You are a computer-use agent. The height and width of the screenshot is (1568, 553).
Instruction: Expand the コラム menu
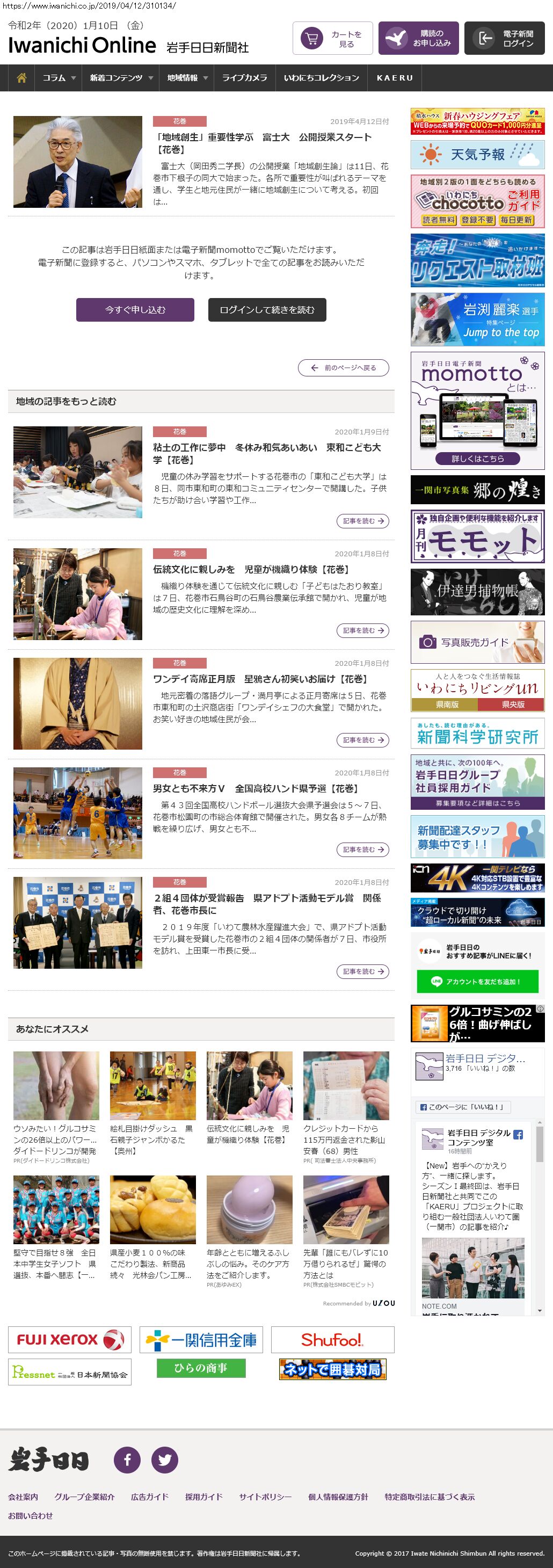(59, 78)
